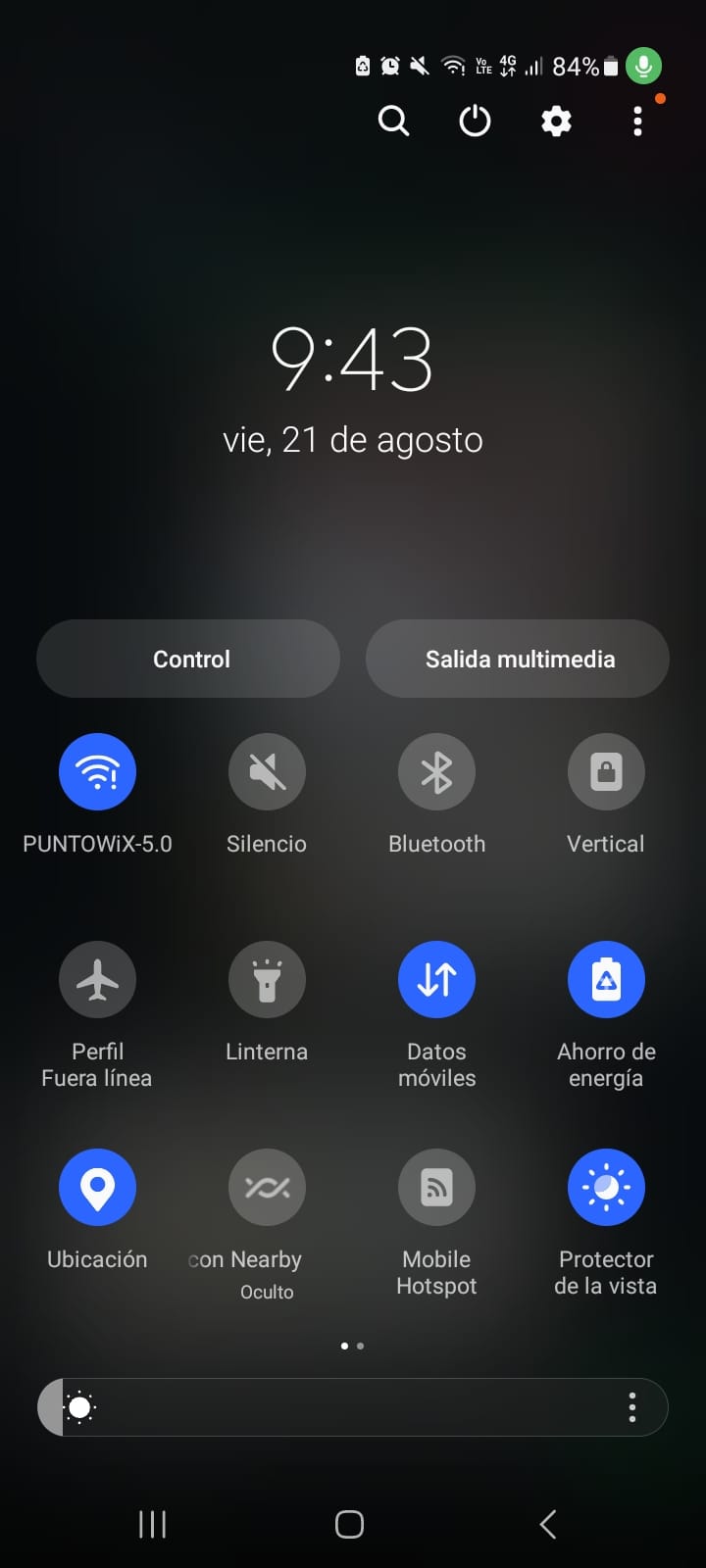Viewport: 706px width, 1568px height.
Task: Tap the Control button
Action: point(188,659)
